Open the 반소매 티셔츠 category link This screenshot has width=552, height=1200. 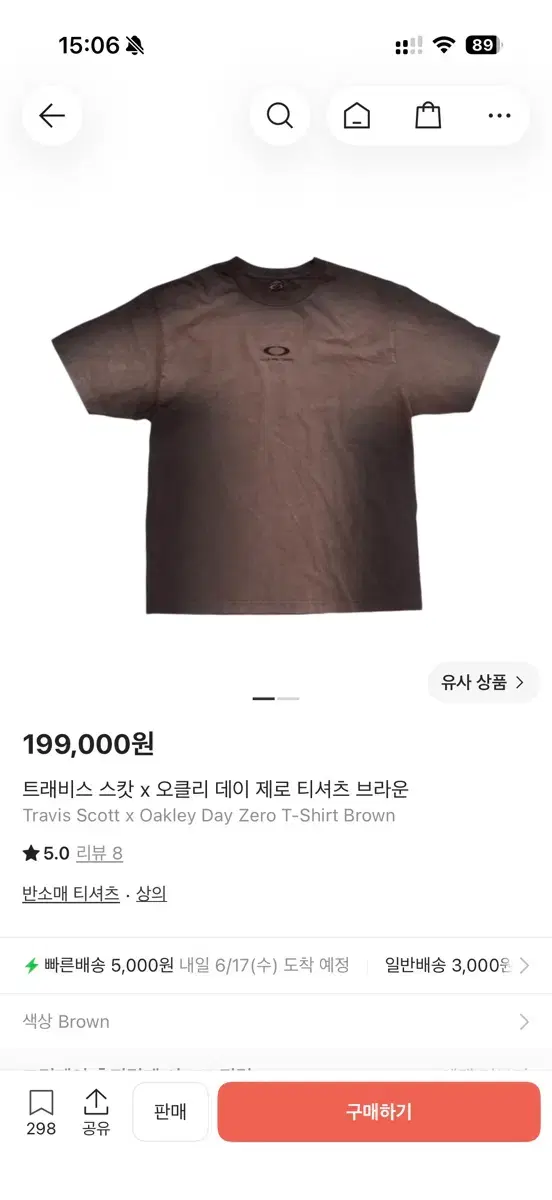click(71, 894)
